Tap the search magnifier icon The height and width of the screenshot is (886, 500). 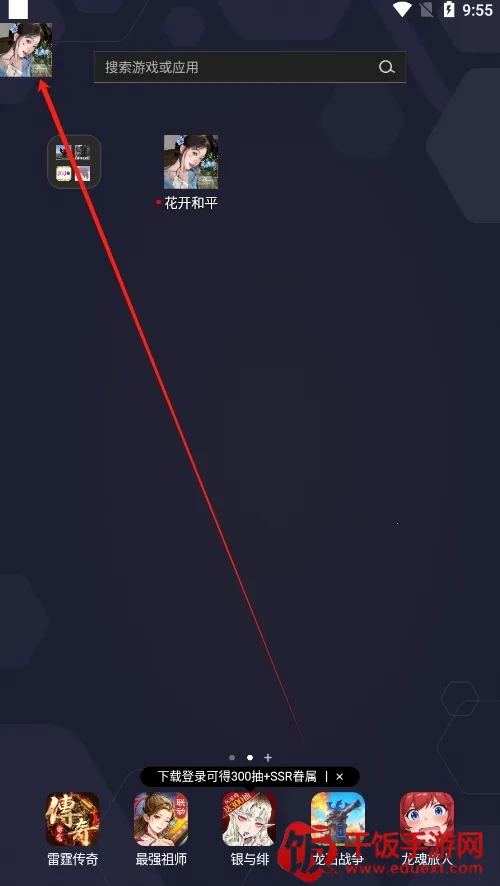[386, 67]
